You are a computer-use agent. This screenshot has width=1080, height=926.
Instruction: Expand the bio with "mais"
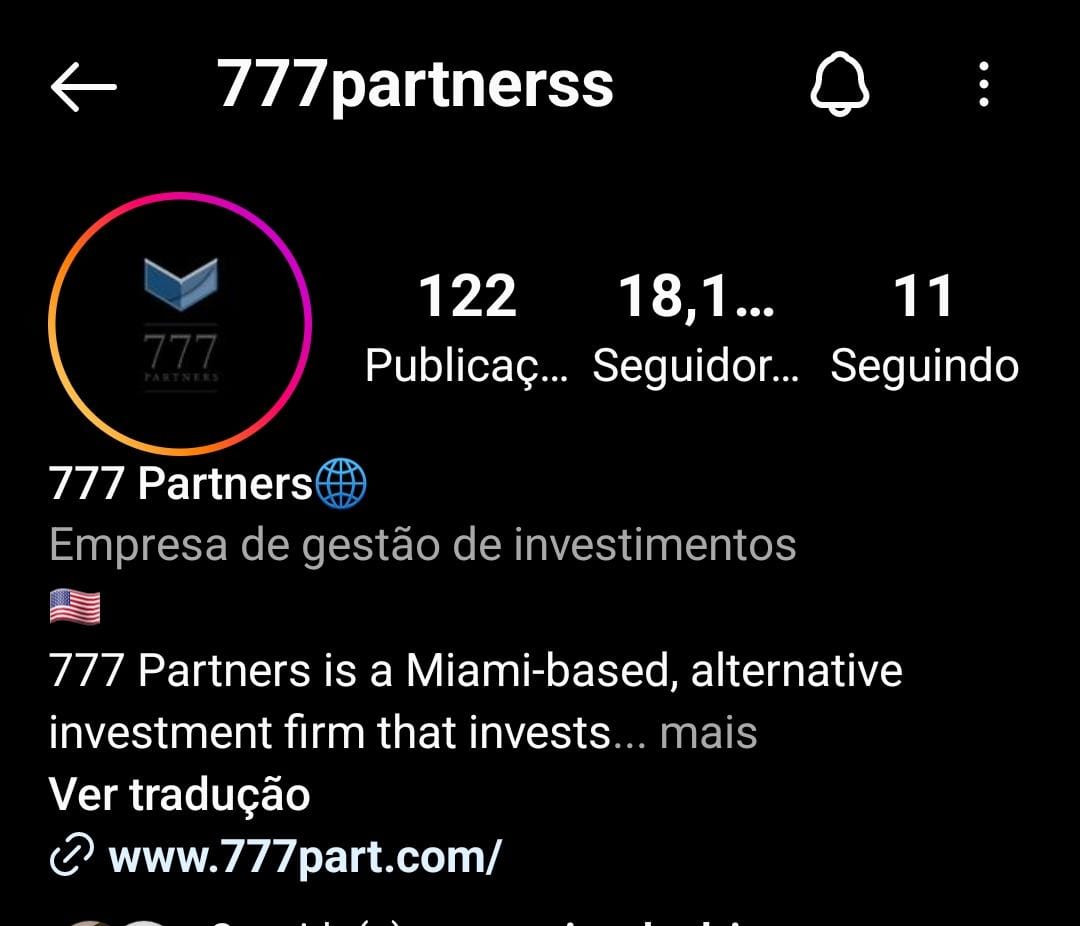708,733
